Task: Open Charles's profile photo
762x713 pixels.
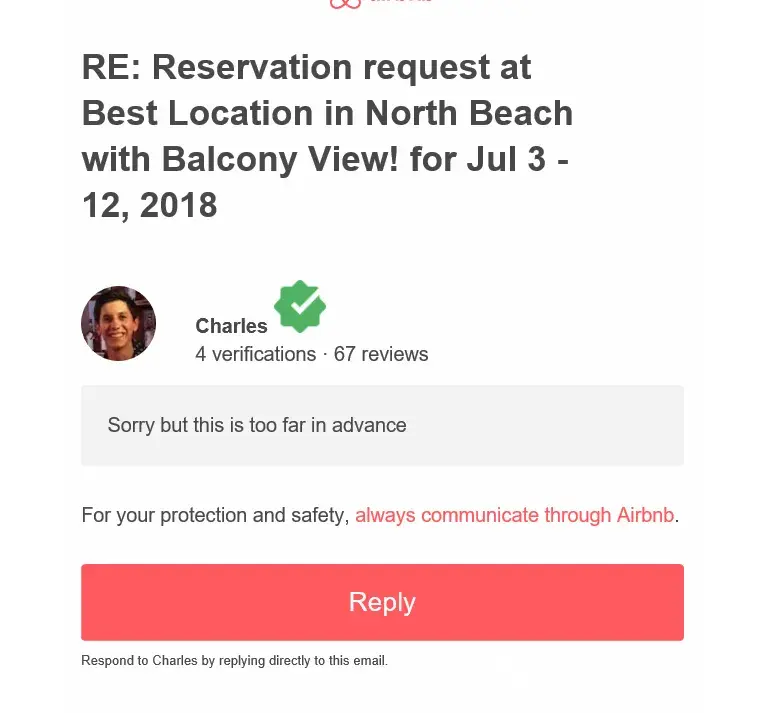Action: tap(118, 323)
